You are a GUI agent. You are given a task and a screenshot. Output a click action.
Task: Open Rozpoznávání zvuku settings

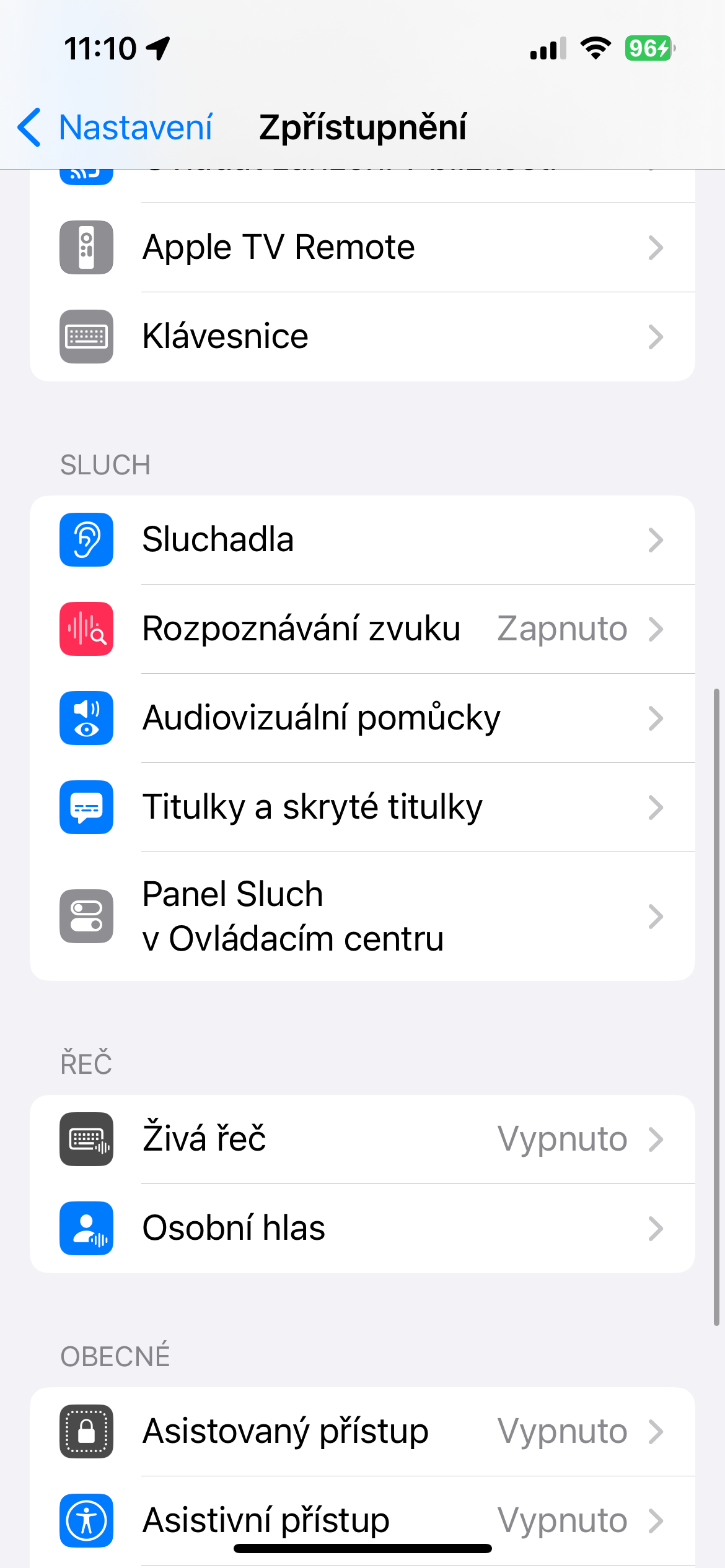(x=362, y=629)
